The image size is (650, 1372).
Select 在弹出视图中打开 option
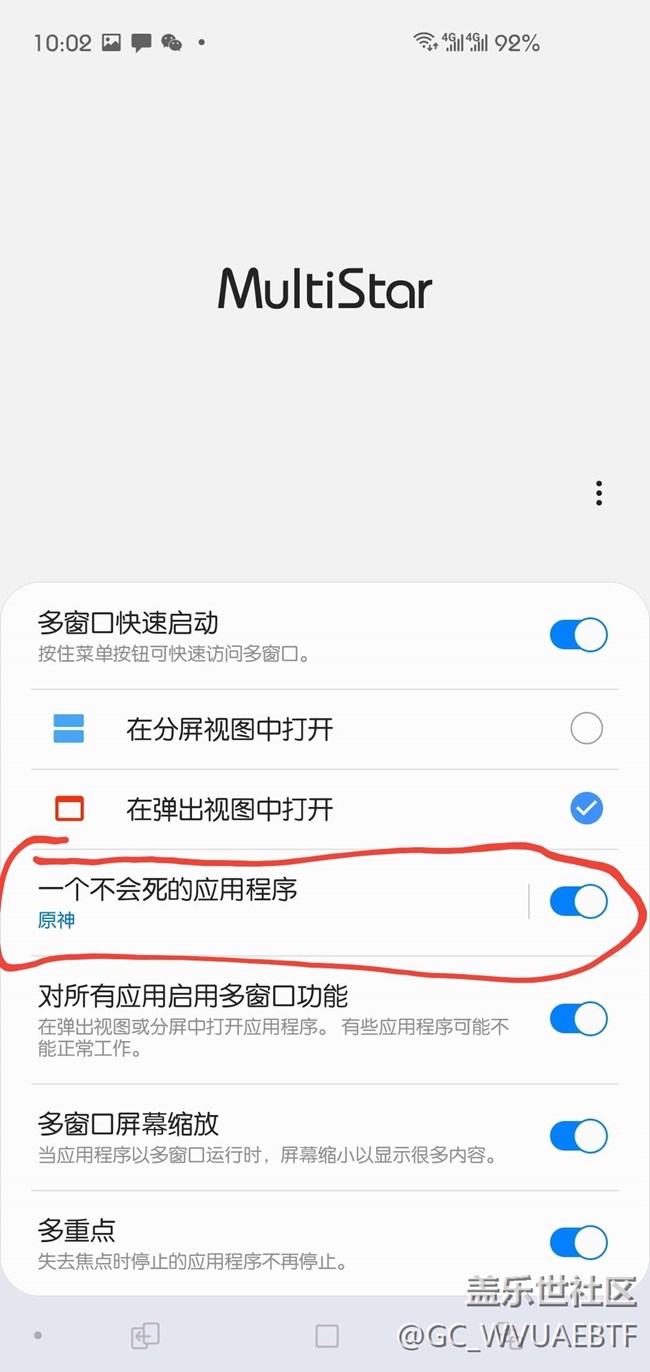(586, 809)
